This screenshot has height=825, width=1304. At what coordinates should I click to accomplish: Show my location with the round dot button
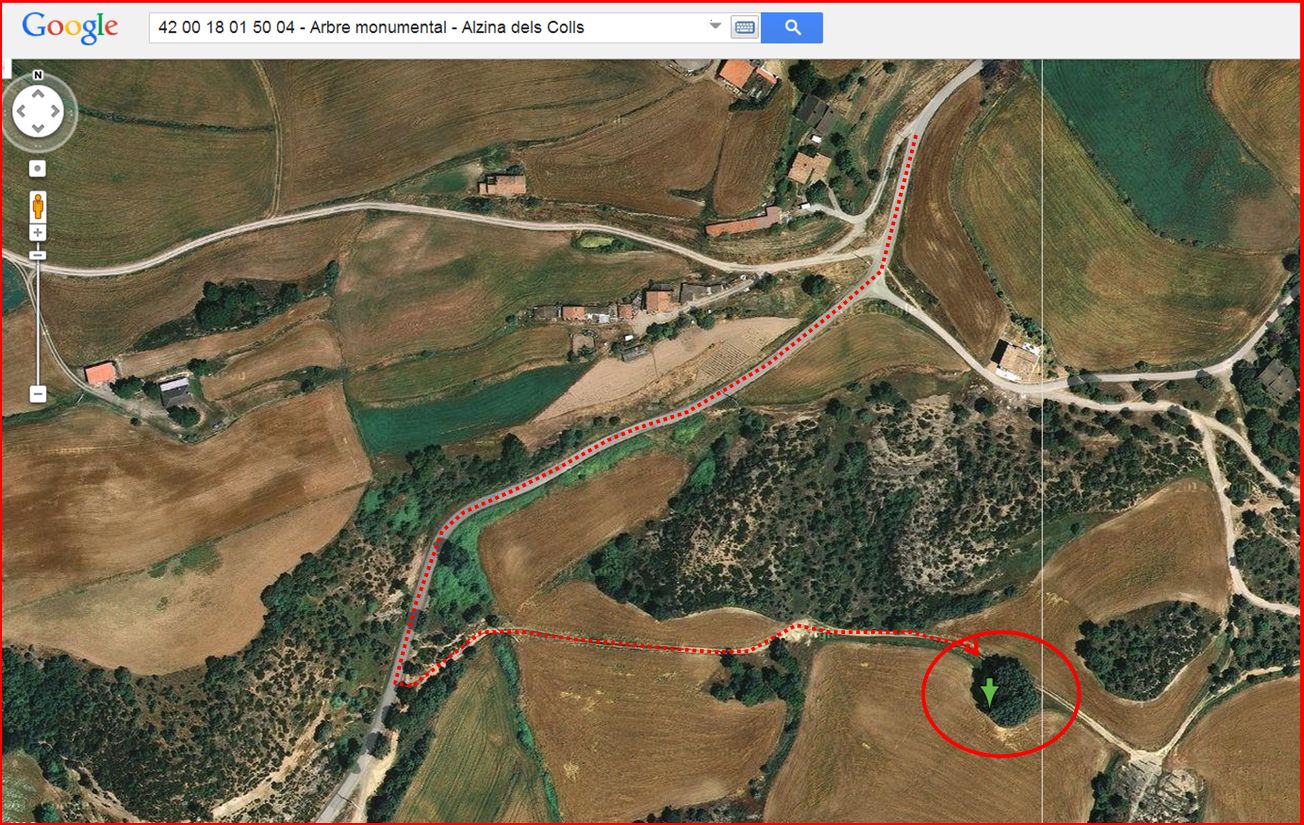[x=37, y=168]
